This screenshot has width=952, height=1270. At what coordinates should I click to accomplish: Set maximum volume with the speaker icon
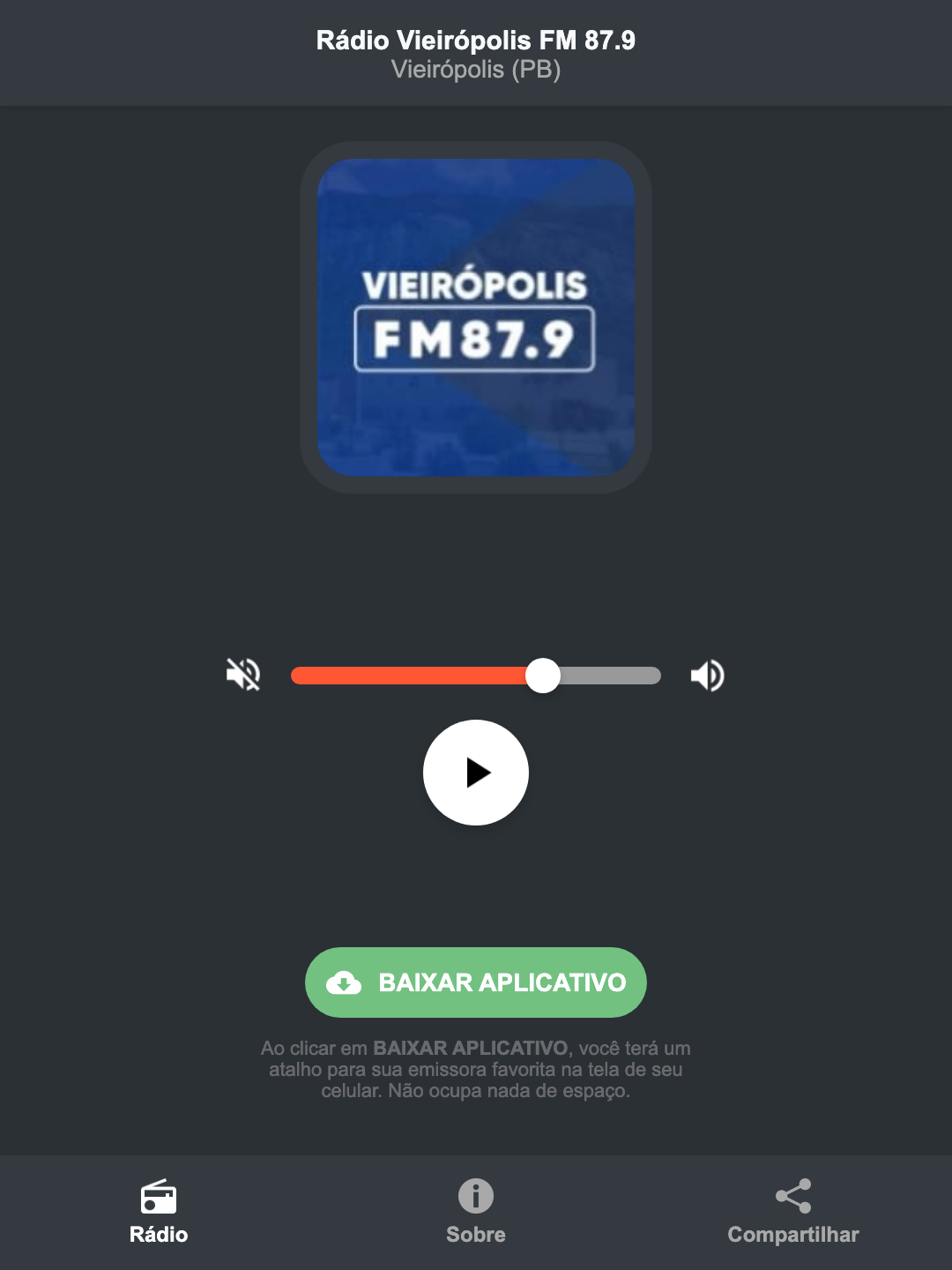(707, 675)
